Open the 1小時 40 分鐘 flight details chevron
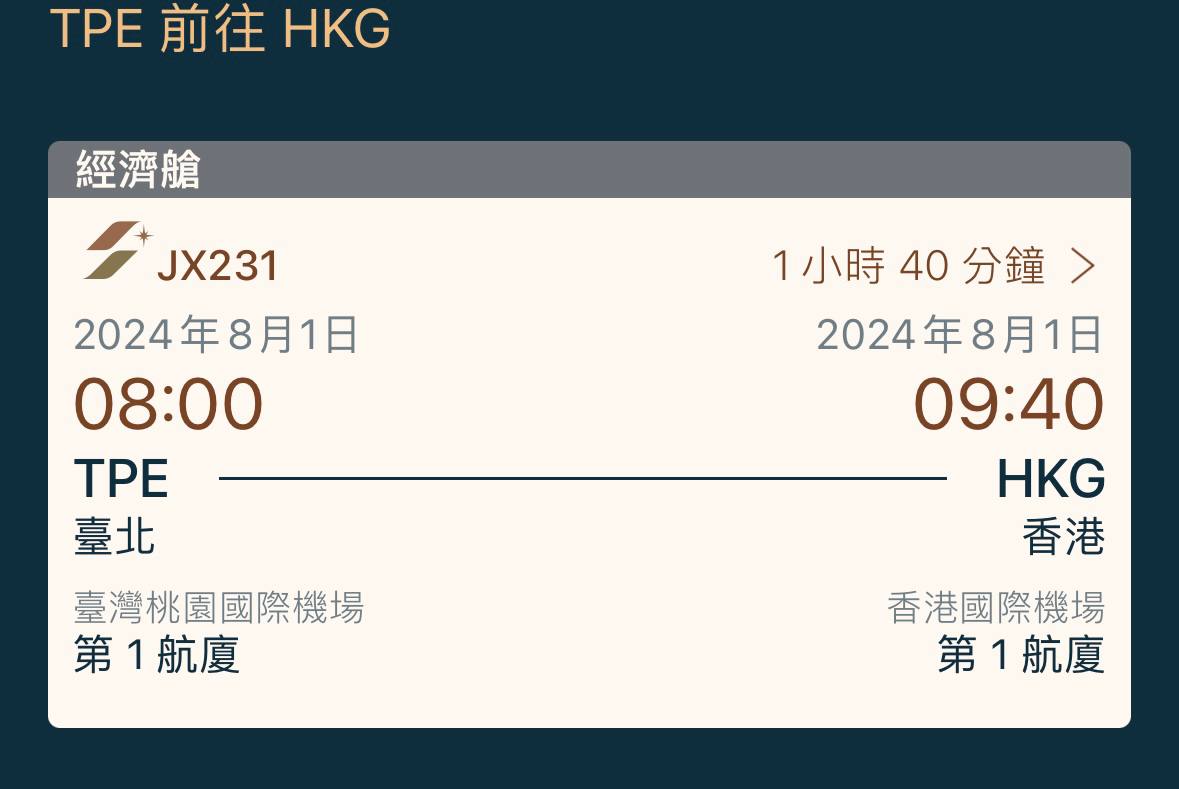 pos(1083,267)
